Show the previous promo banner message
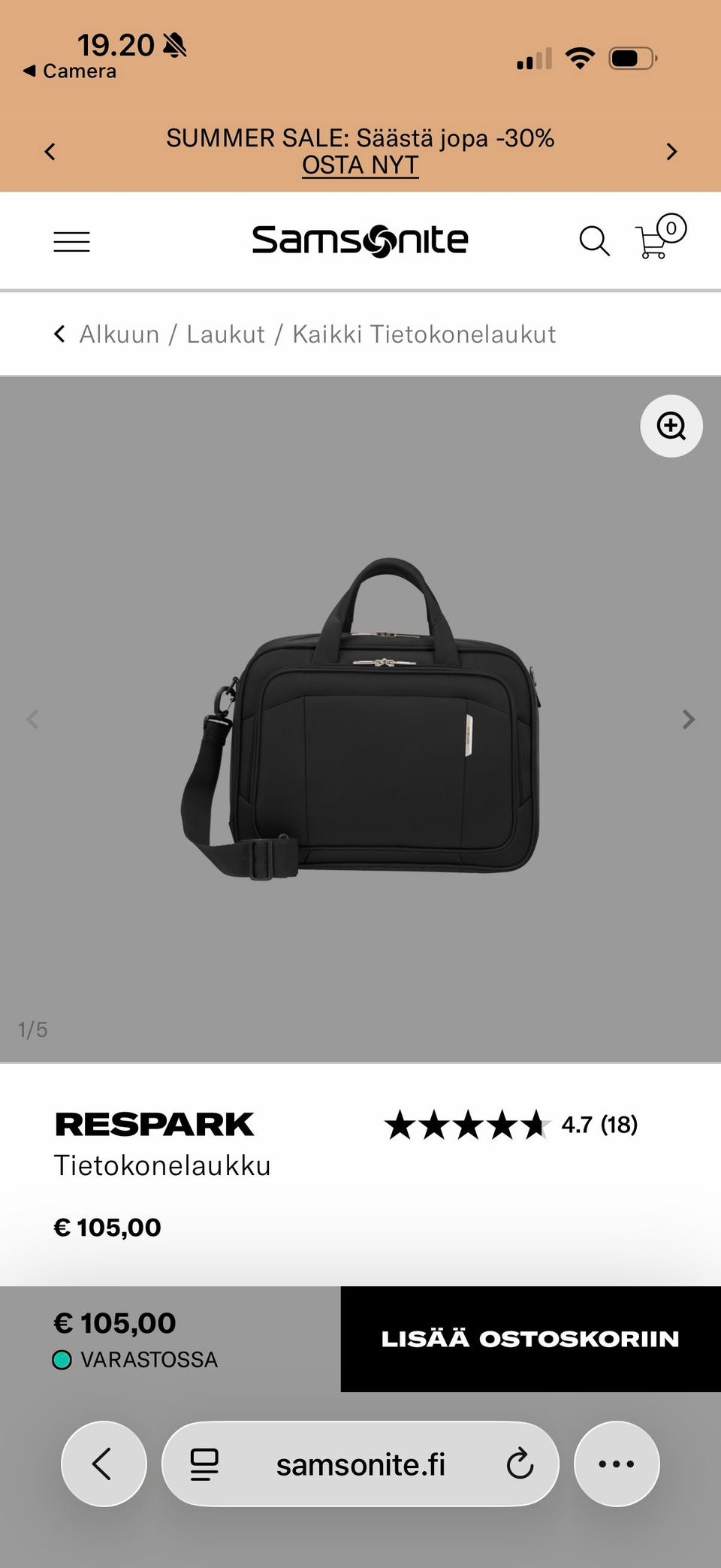 50,152
